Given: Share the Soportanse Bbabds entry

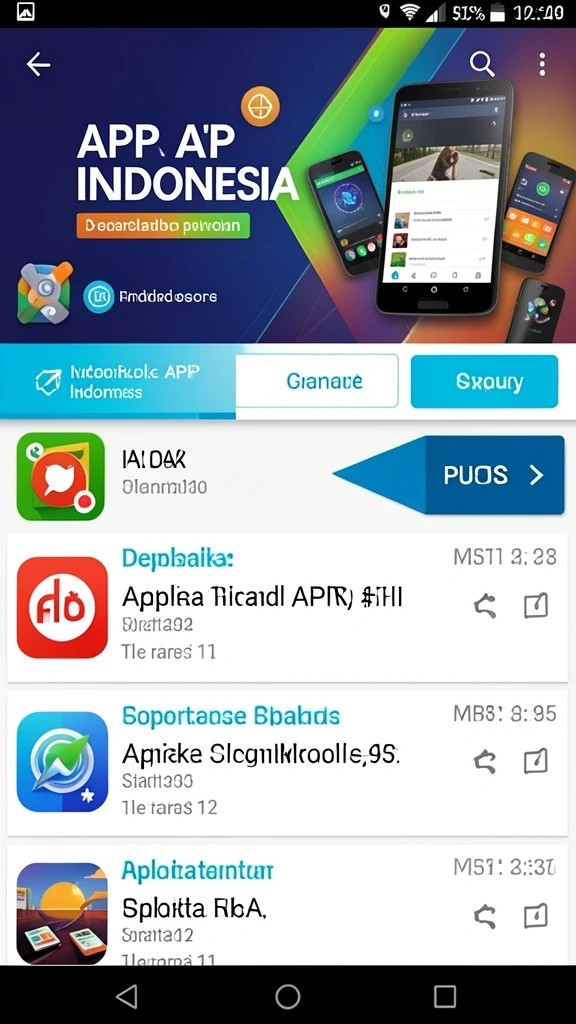Looking at the screenshot, I should (x=485, y=761).
